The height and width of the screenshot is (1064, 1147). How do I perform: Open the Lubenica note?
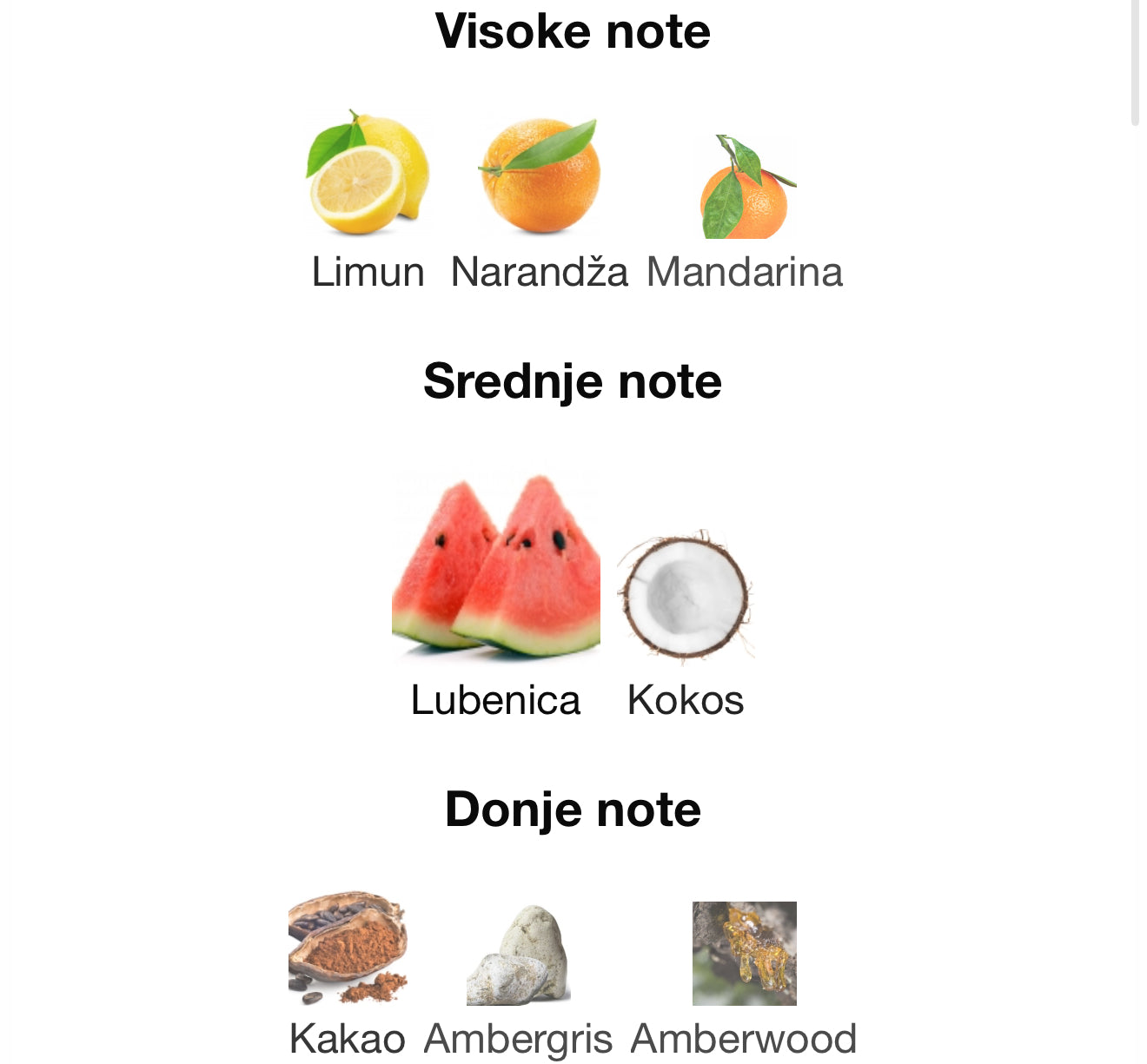(x=495, y=565)
